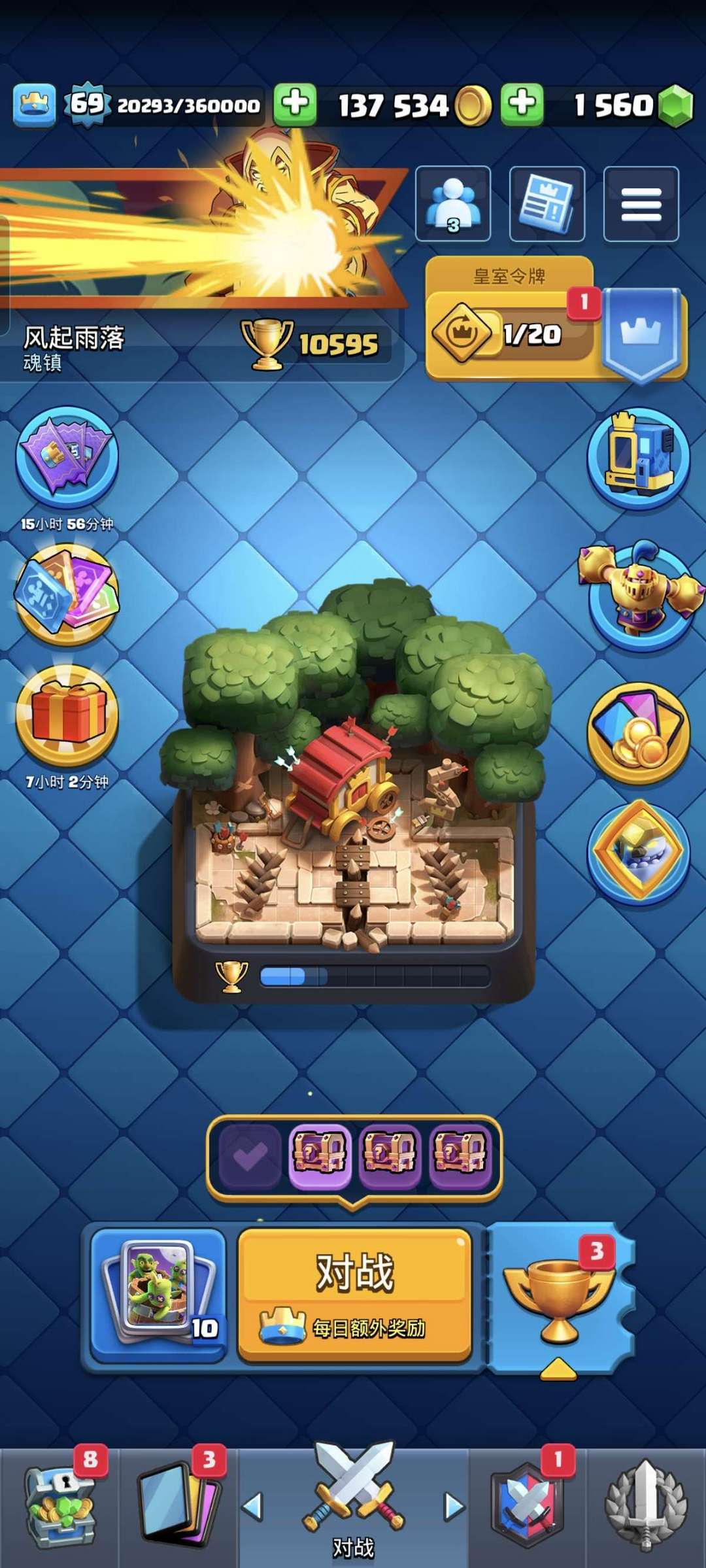Open the news feed icon
Viewport: 706px width, 1568px height.
547,204
